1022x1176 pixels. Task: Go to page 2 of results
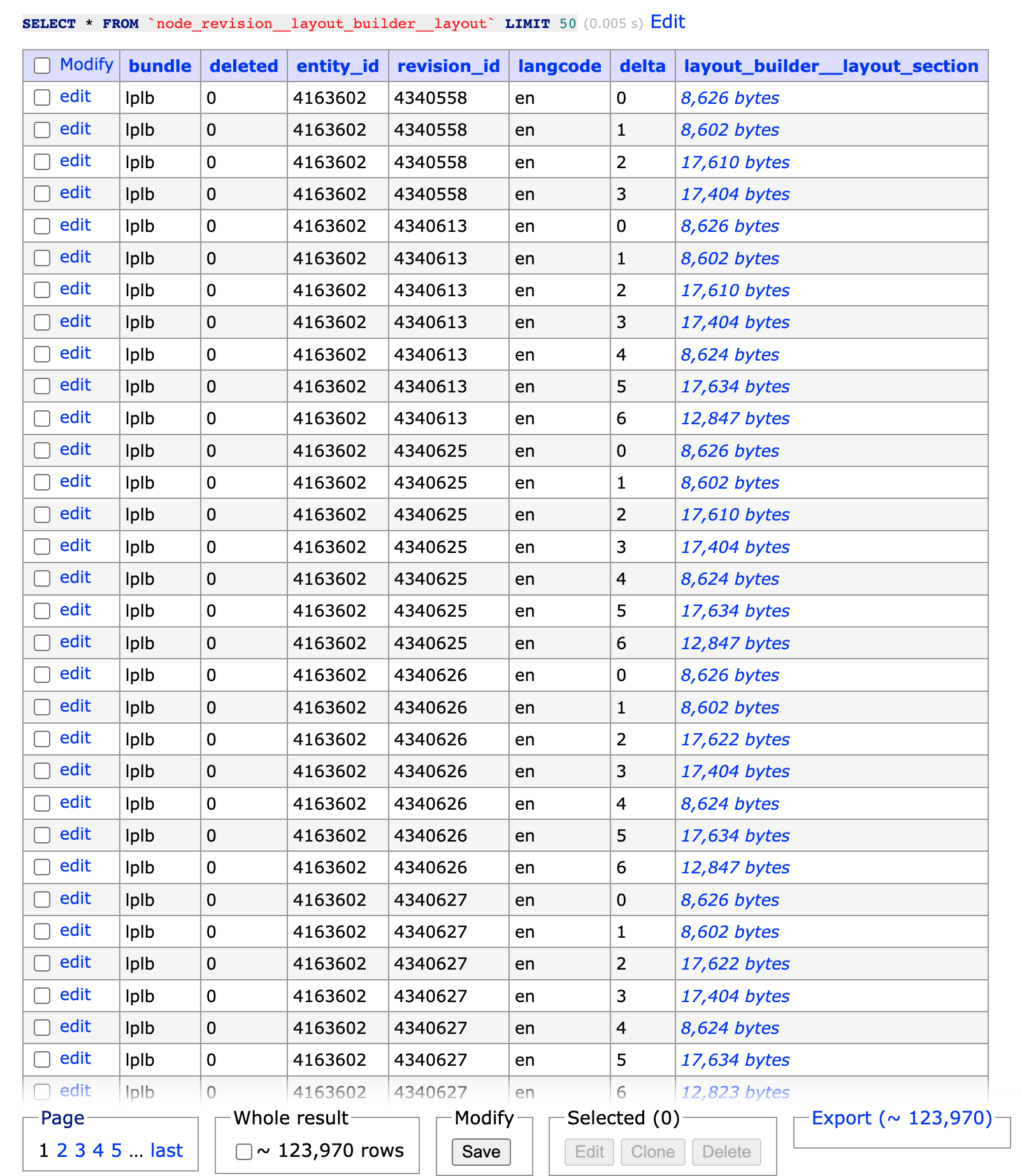[x=62, y=1151]
